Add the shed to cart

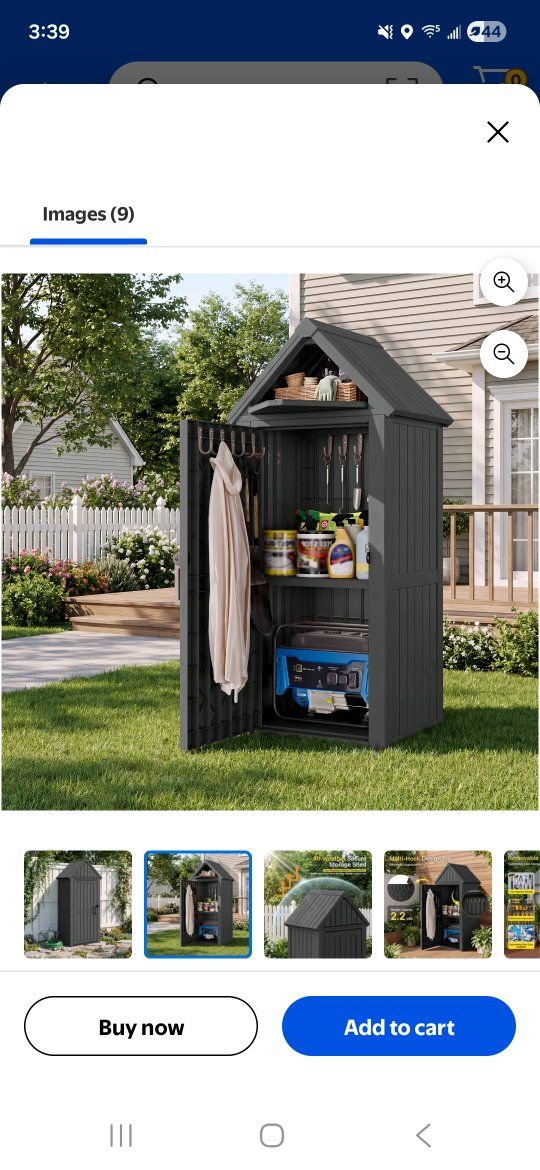[x=399, y=1027]
